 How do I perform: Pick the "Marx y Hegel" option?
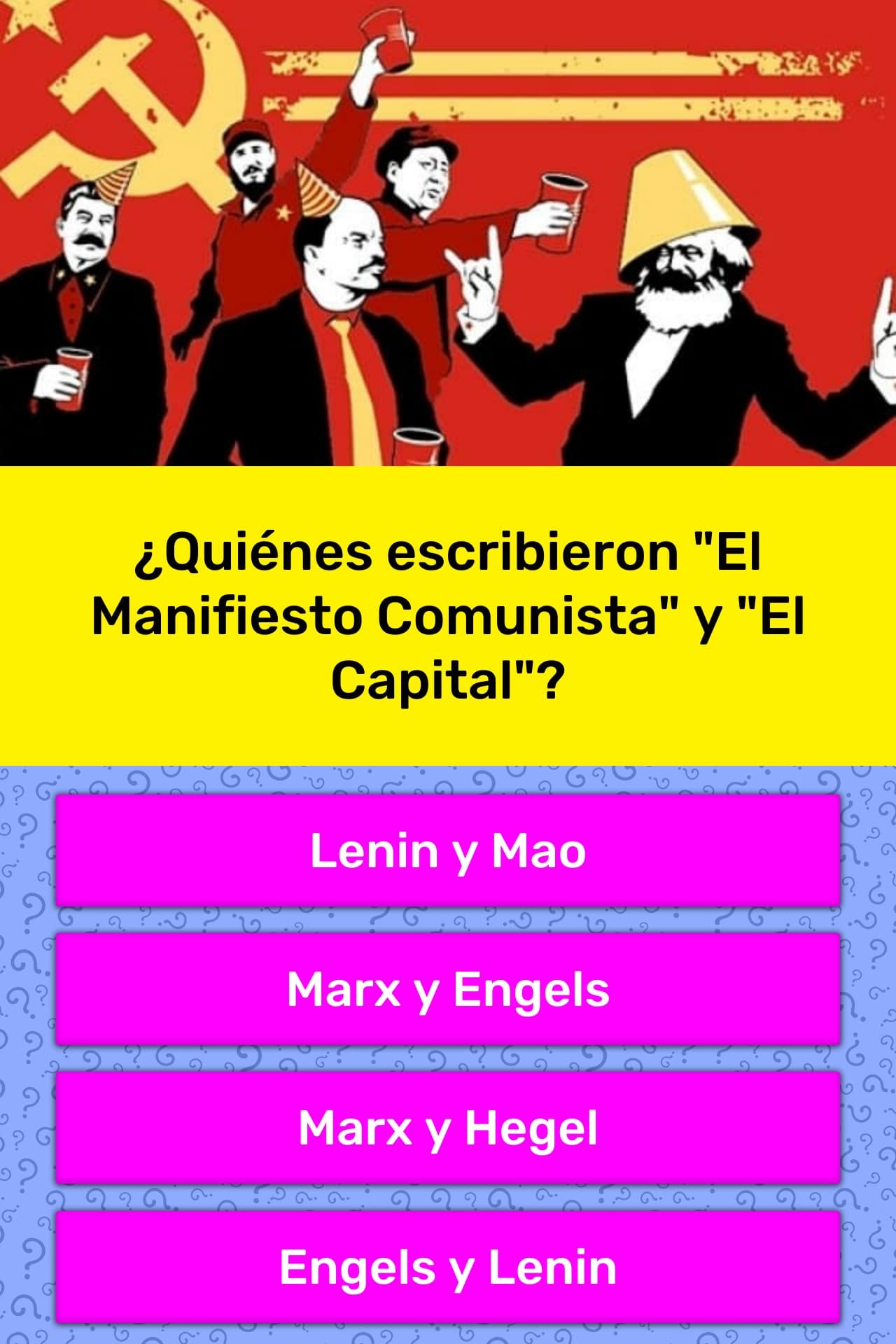coord(448,1128)
